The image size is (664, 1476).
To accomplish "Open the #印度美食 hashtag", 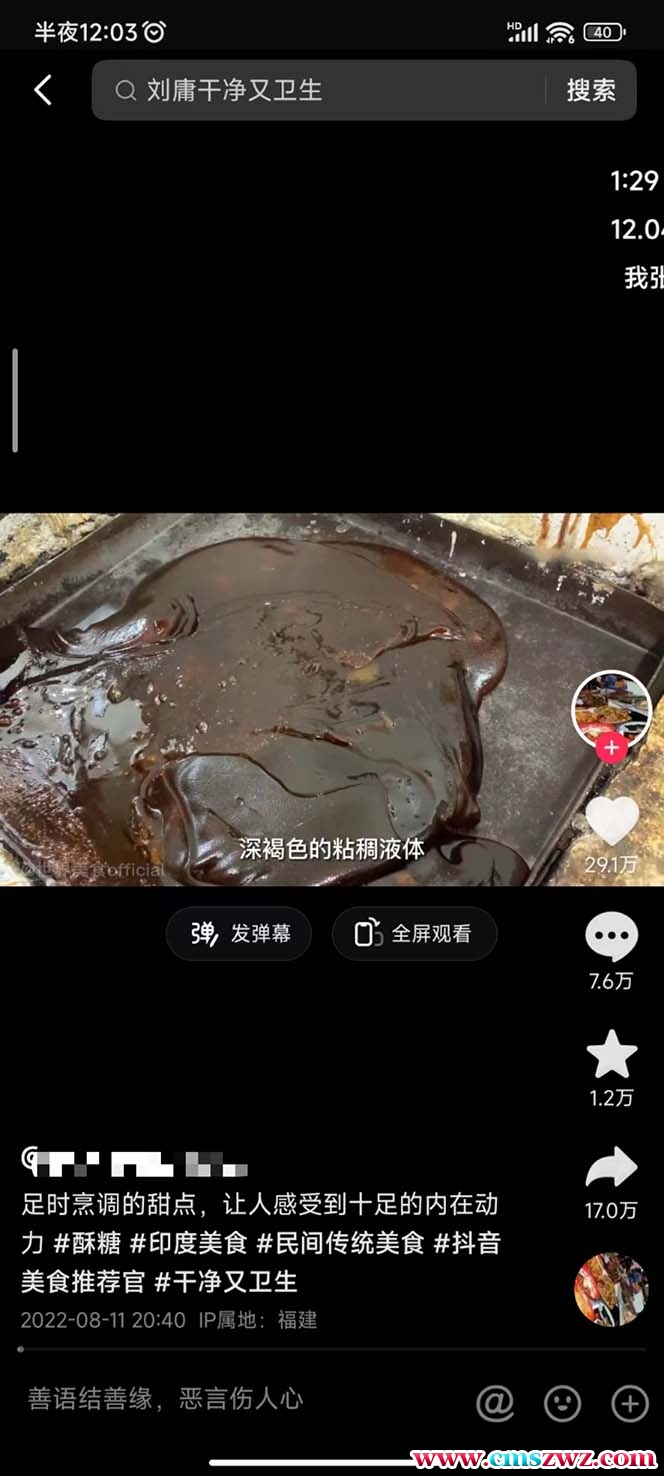I will [188, 1243].
